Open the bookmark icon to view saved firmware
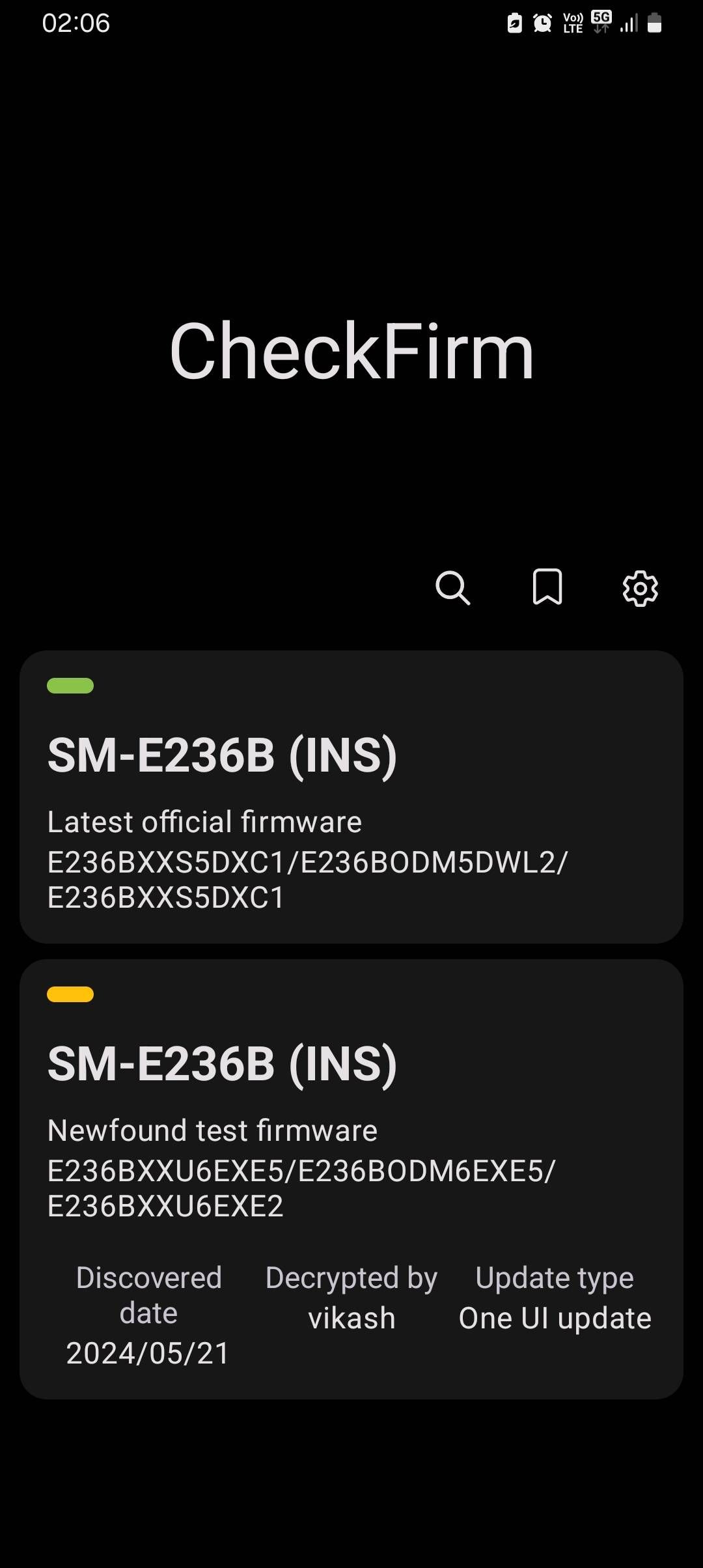This screenshot has height=1568, width=703. click(x=547, y=588)
